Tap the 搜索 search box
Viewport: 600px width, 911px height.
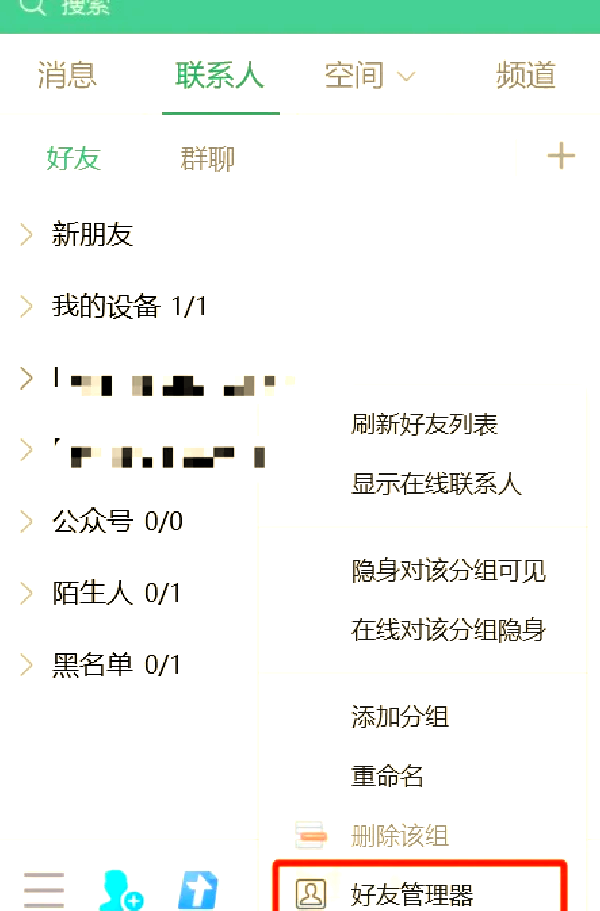tap(300, 10)
